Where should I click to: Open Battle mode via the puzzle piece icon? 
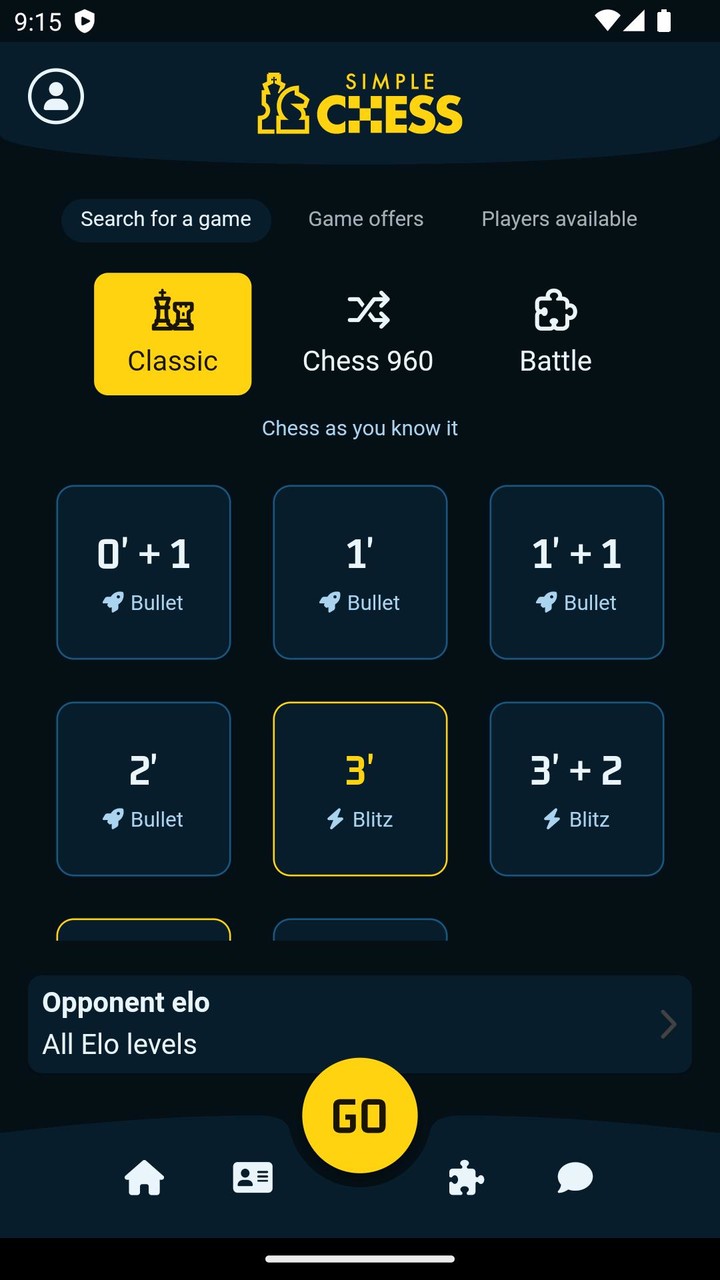pyautogui.click(x=555, y=311)
